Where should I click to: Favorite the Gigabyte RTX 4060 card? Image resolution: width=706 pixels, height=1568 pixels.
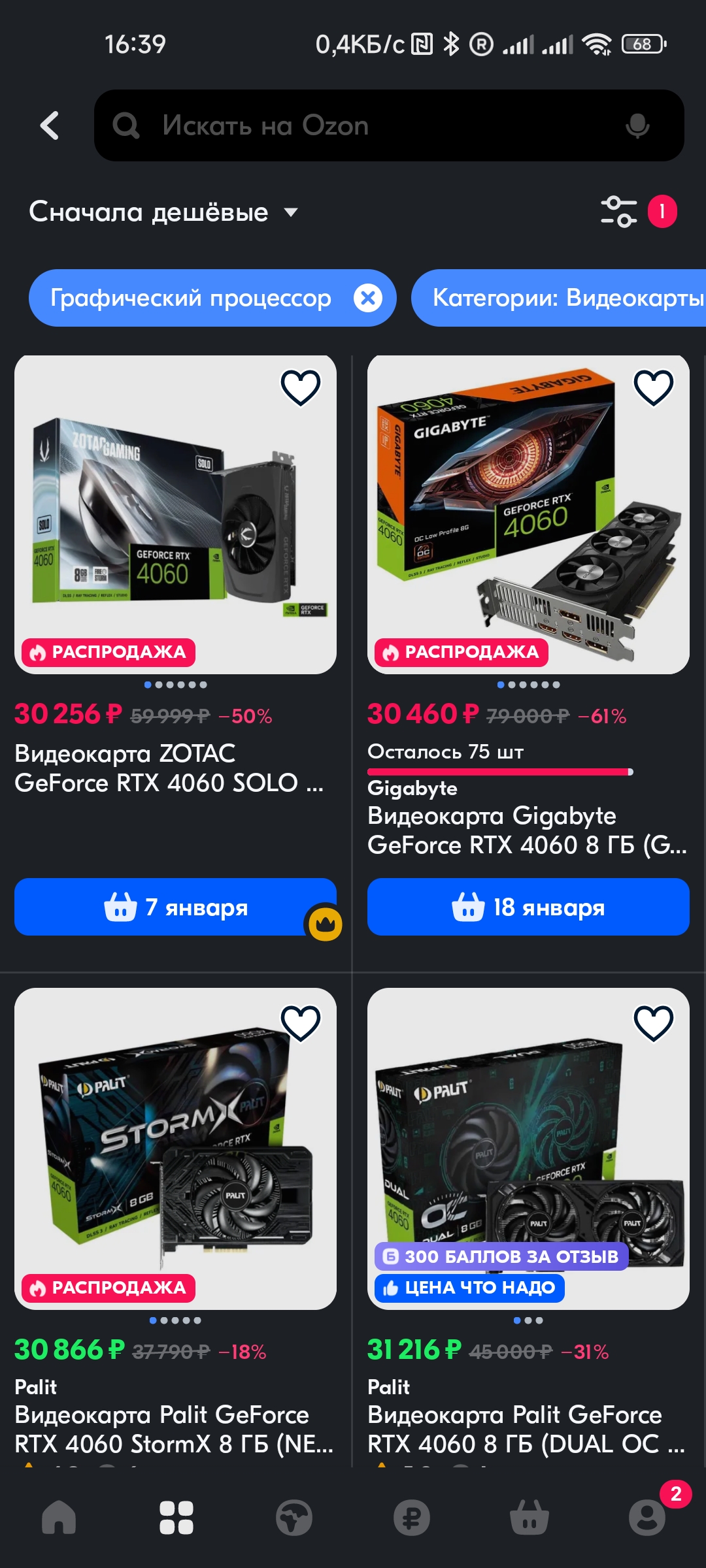653,387
